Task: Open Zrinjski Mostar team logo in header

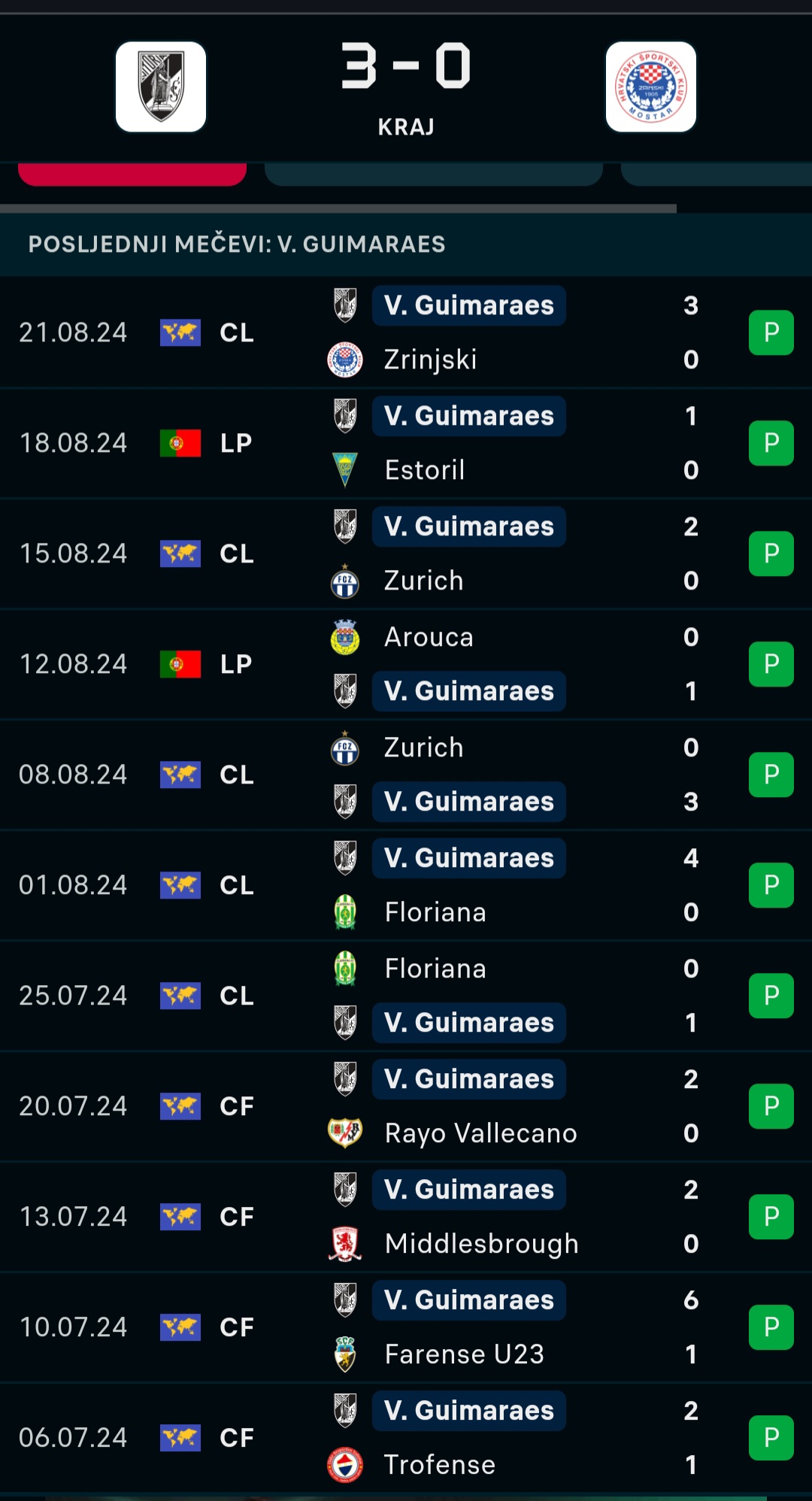Action: (x=651, y=87)
